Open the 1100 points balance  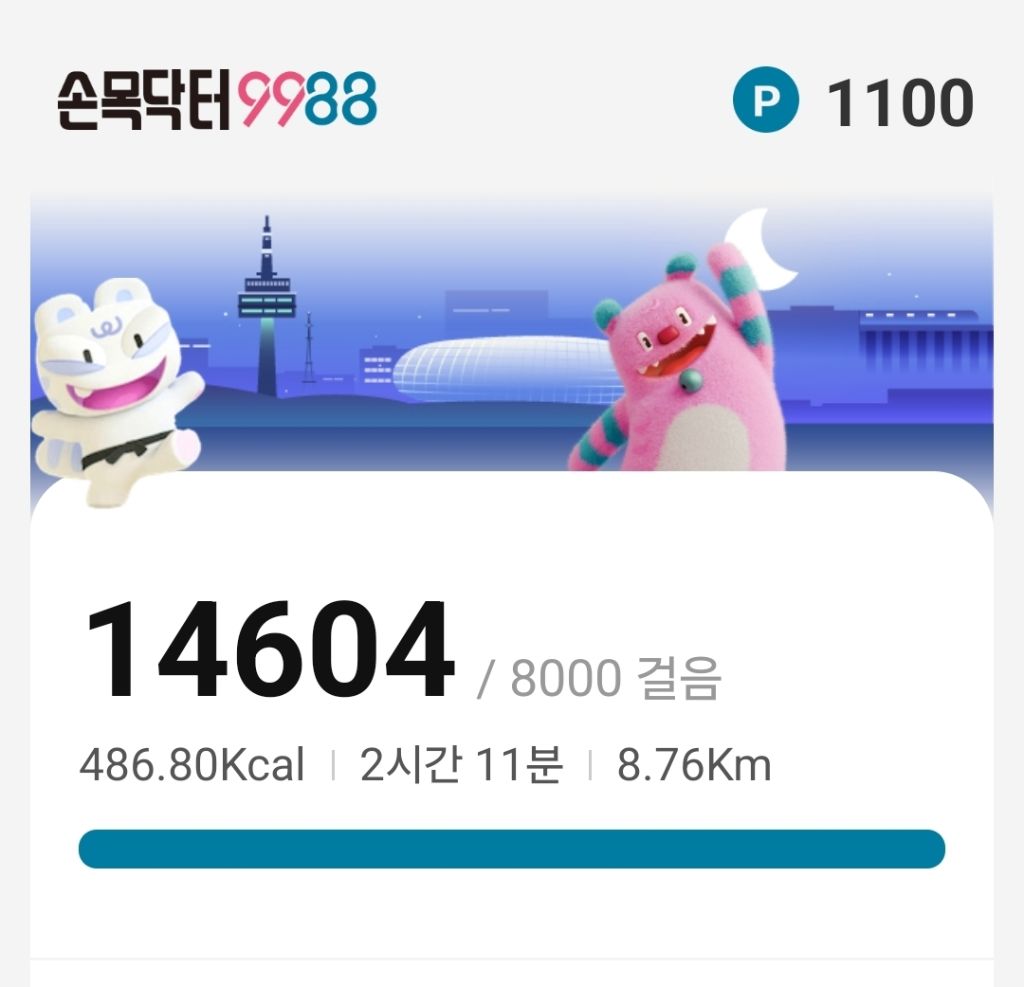(x=853, y=103)
